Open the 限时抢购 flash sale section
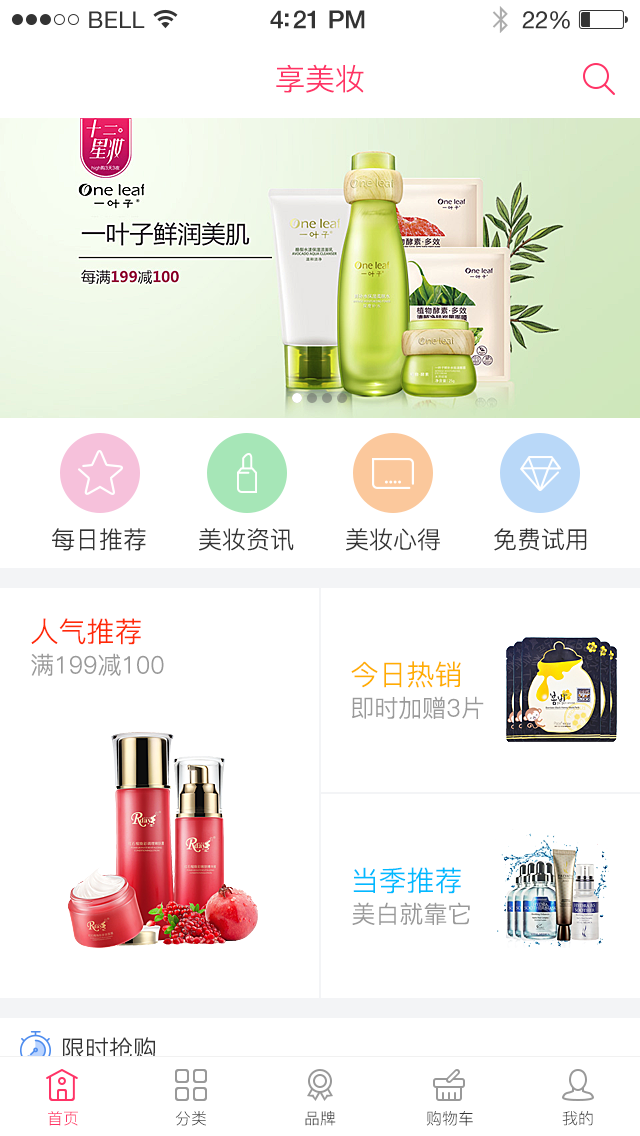Viewport: 640px width, 1136px height. click(x=108, y=1044)
